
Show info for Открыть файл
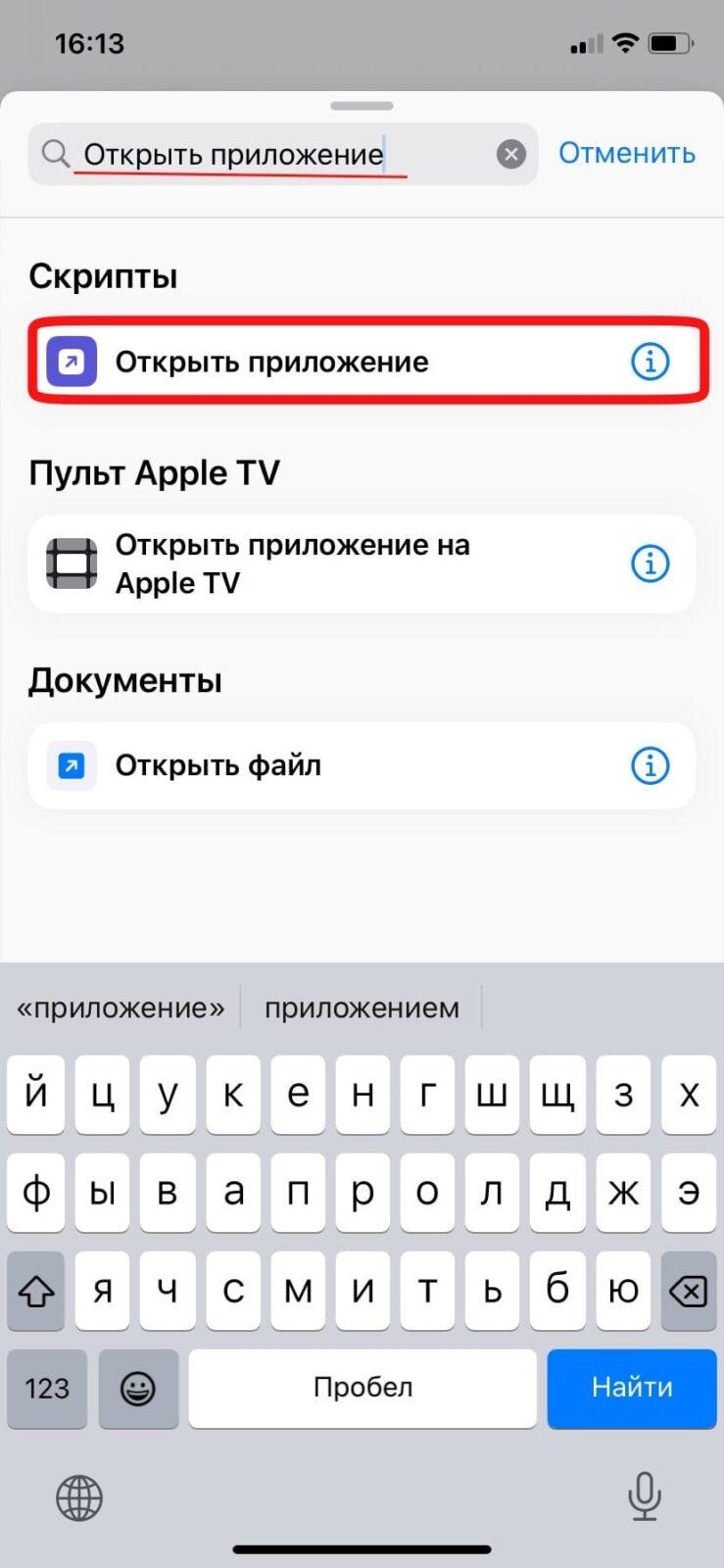click(x=650, y=765)
